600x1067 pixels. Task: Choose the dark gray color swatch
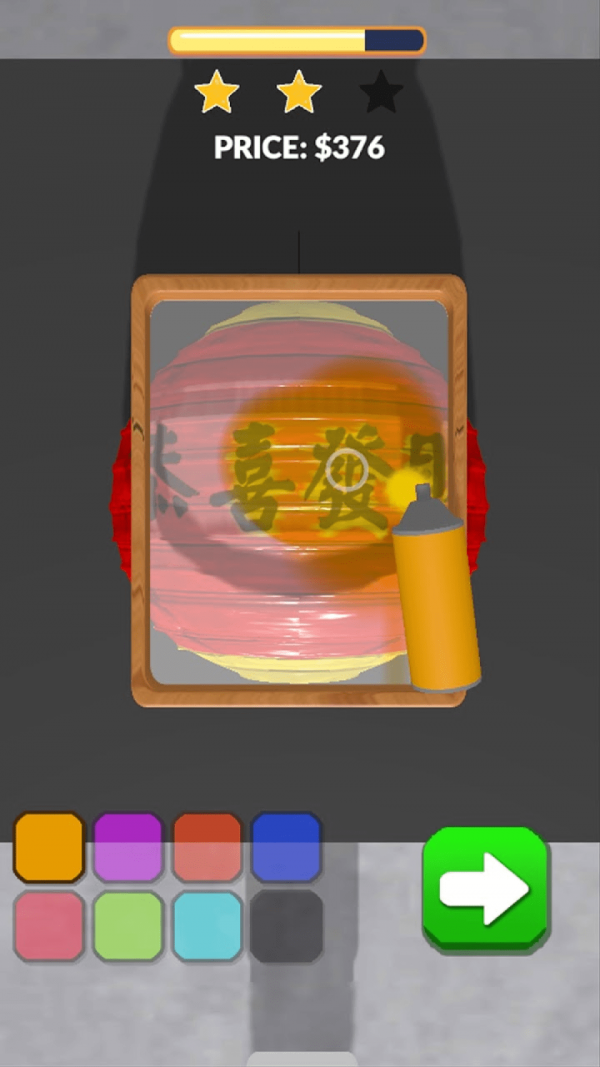[x=286, y=926]
